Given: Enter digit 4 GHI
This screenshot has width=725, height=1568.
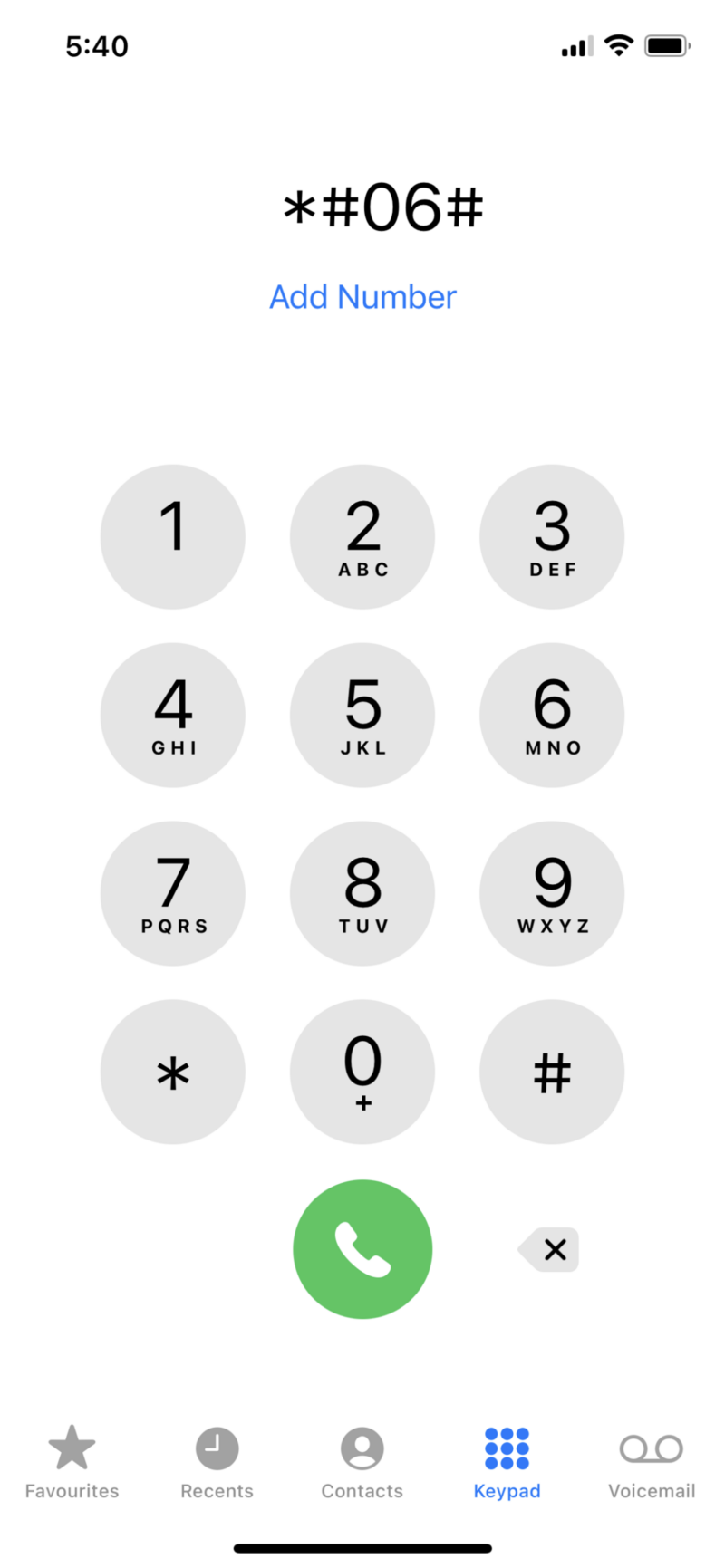Looking at the screenshot, I should tap(172, 715).
